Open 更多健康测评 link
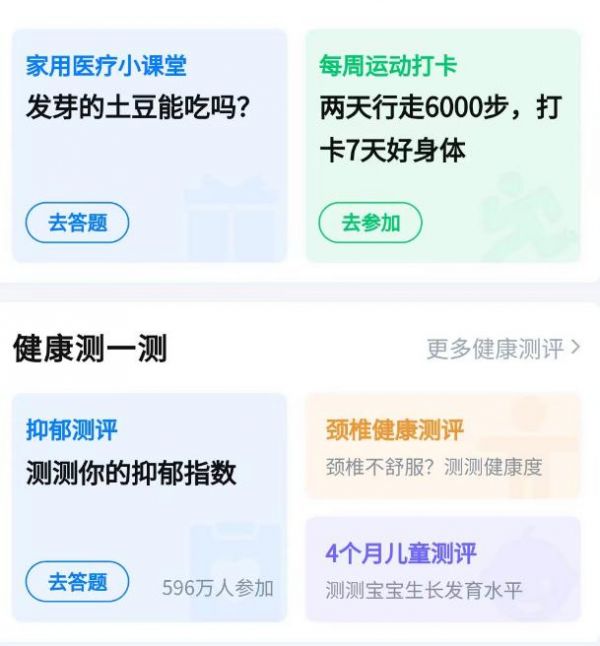 click(502, 348)
